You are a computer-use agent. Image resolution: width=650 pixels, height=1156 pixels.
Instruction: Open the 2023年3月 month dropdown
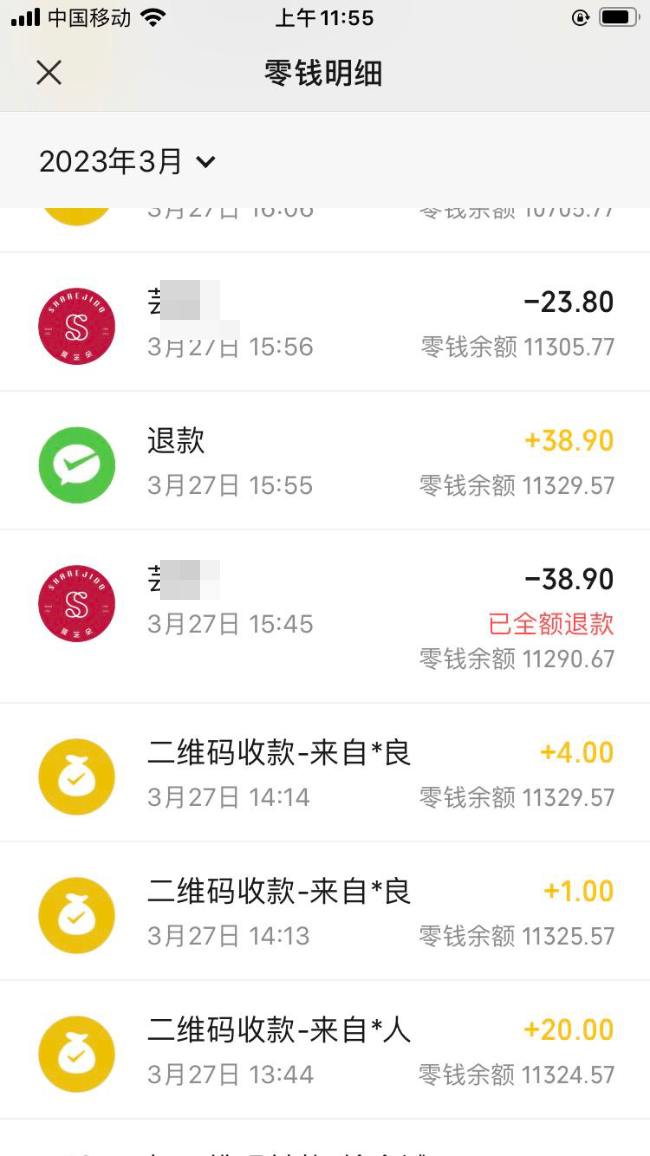pos(127,161)
